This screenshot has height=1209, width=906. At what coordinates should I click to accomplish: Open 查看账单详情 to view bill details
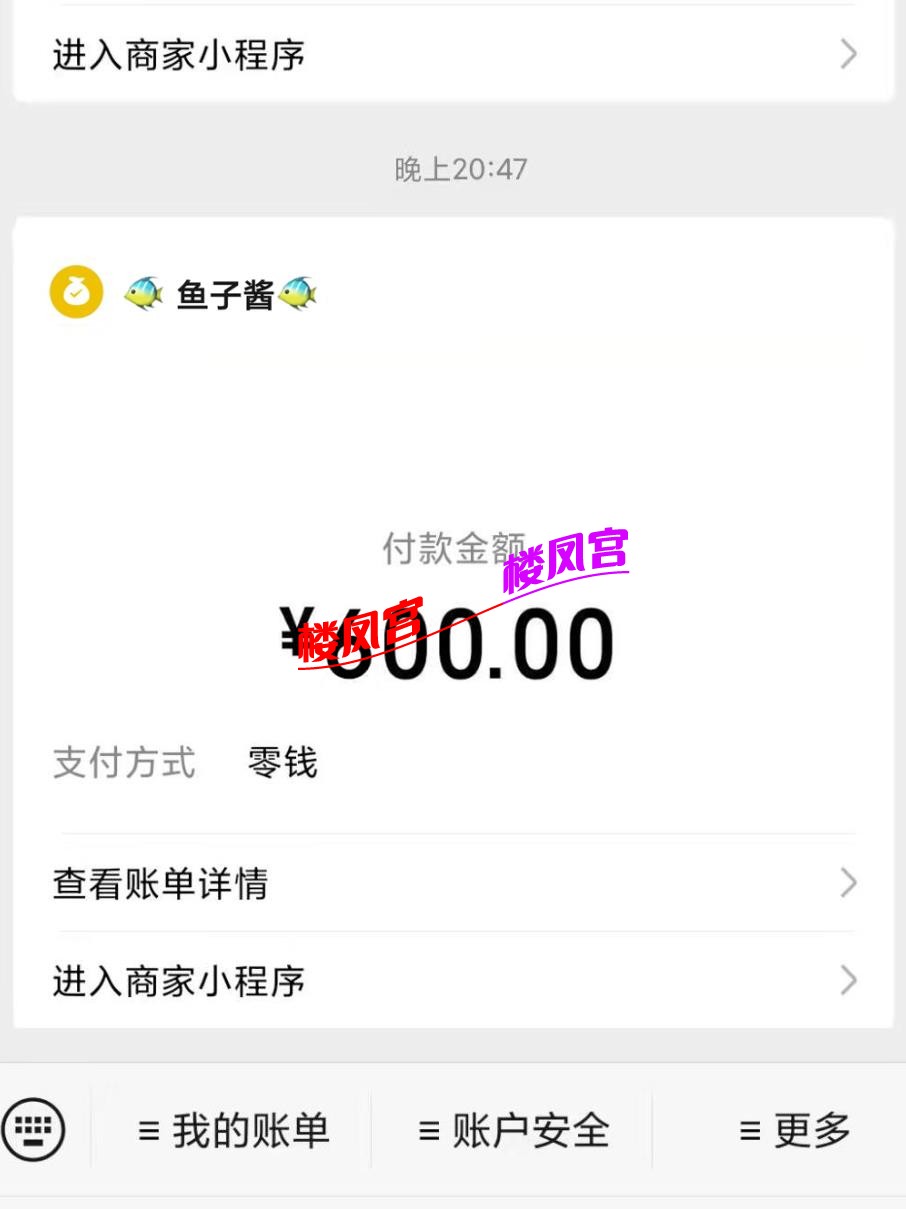click(x=160, y=884)
